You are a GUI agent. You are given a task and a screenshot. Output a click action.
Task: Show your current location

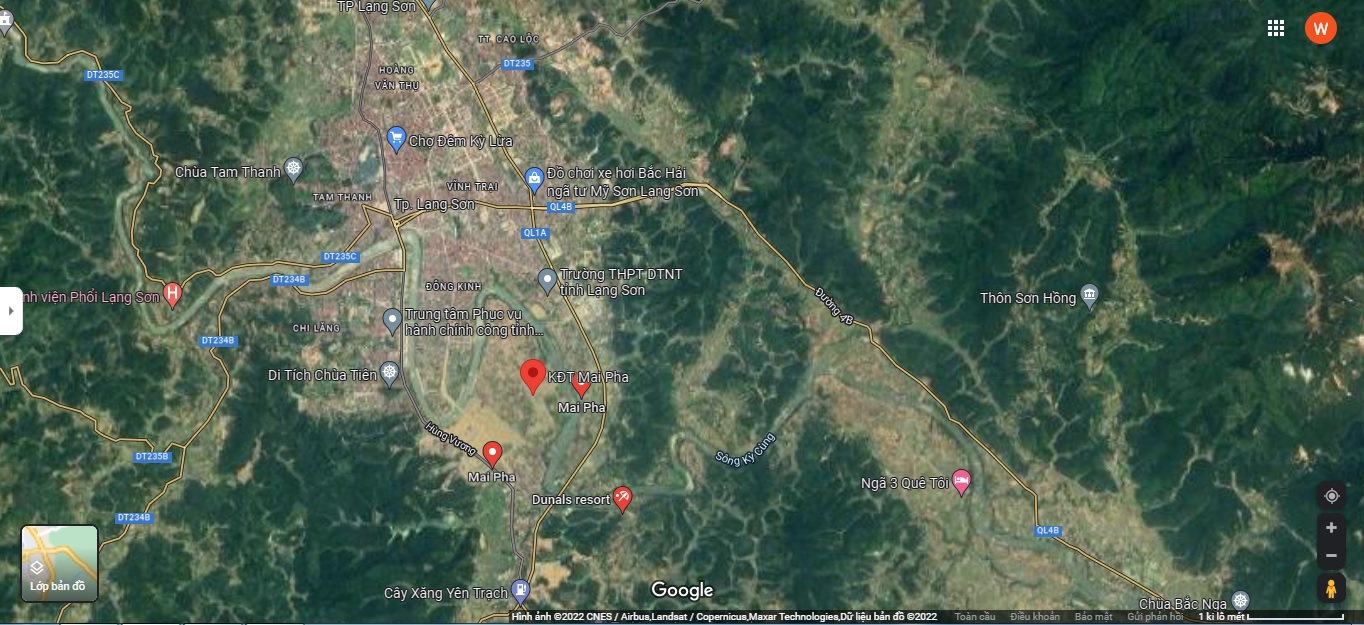point(1331,496)
